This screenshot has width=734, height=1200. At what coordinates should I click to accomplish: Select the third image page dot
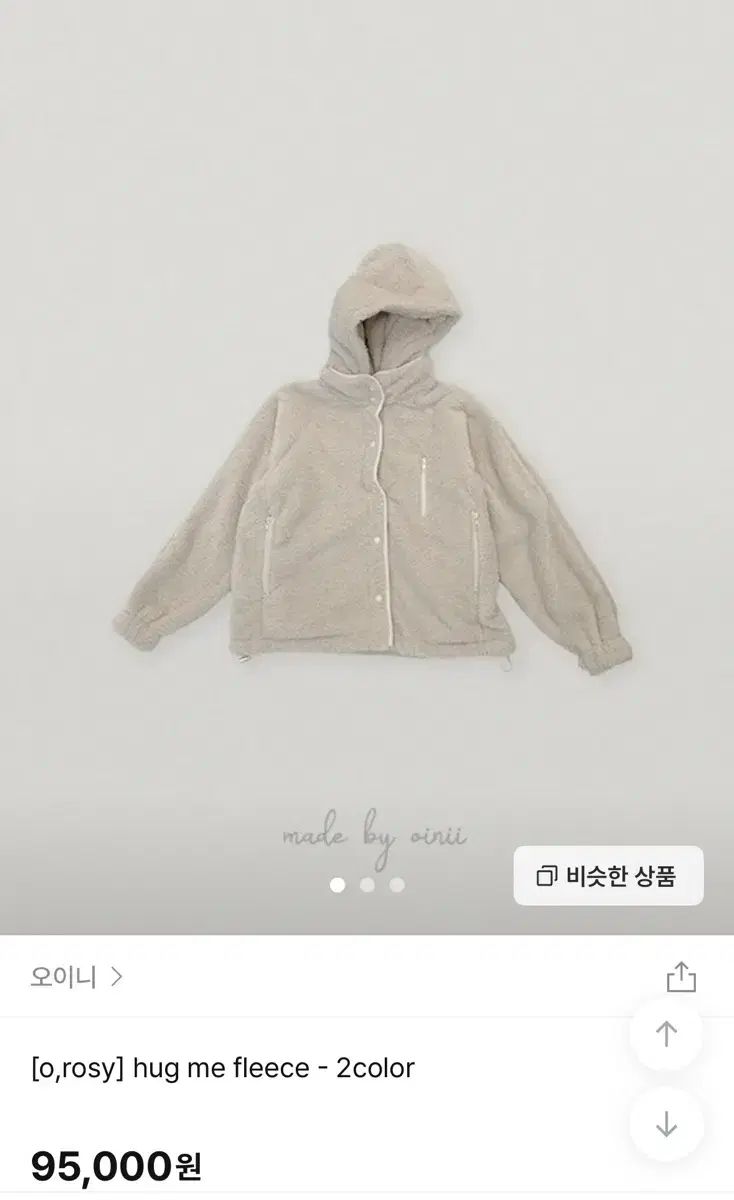pyautogui.click(x=397, y=885)
